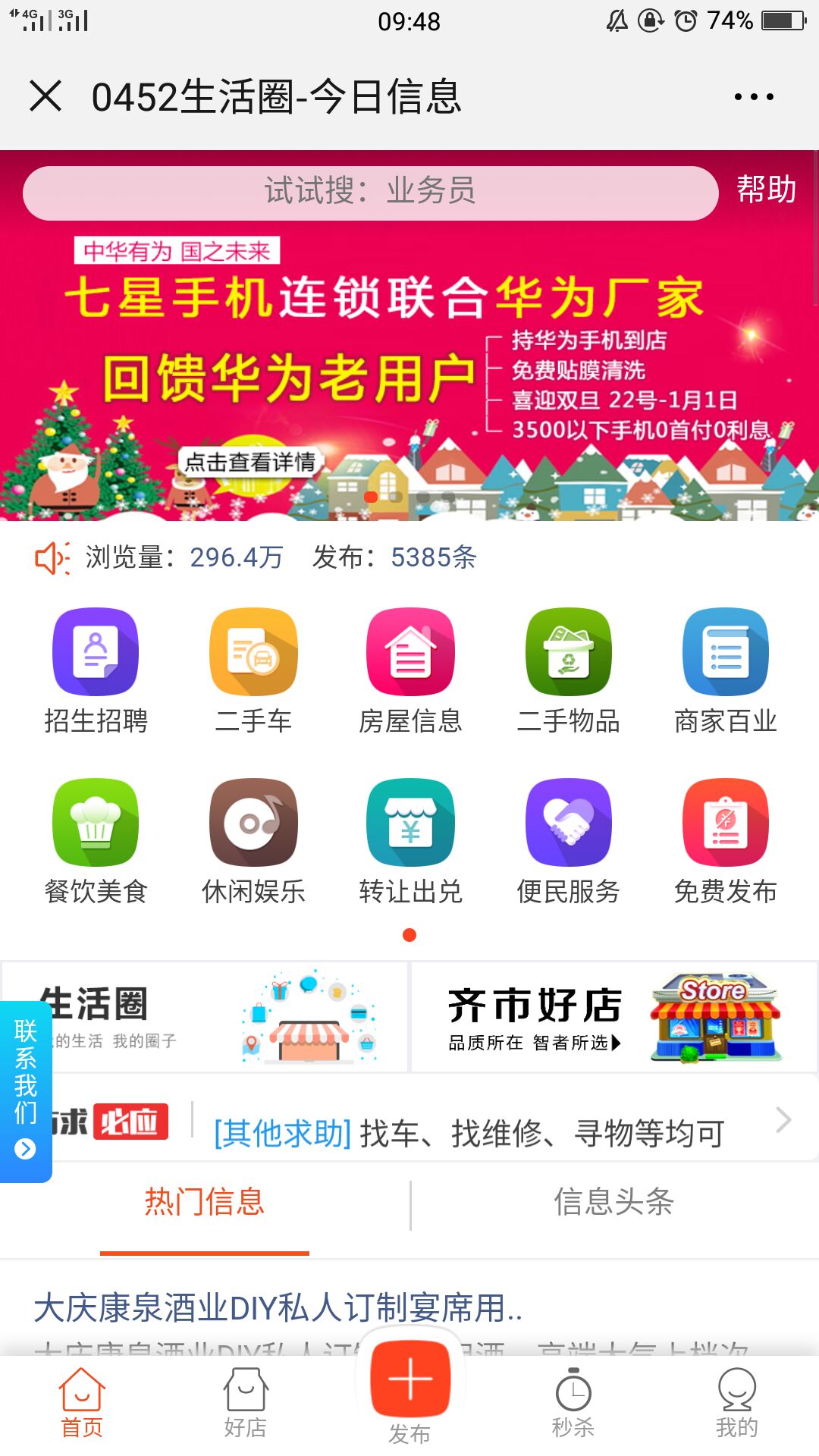Tap the red plus 发布 button

(x=409, y=1379)
